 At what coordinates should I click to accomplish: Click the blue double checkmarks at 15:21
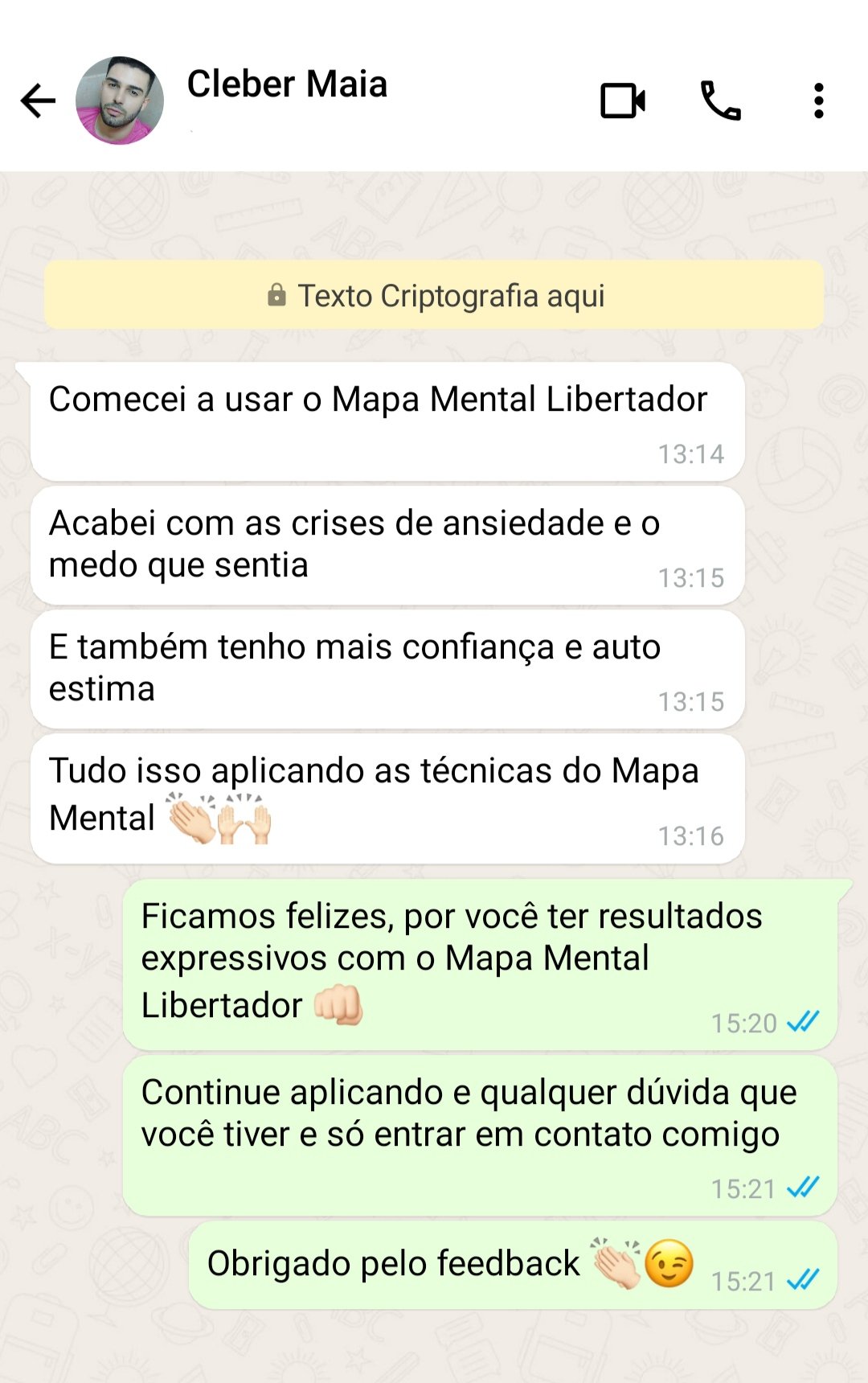coord(802,1186)
